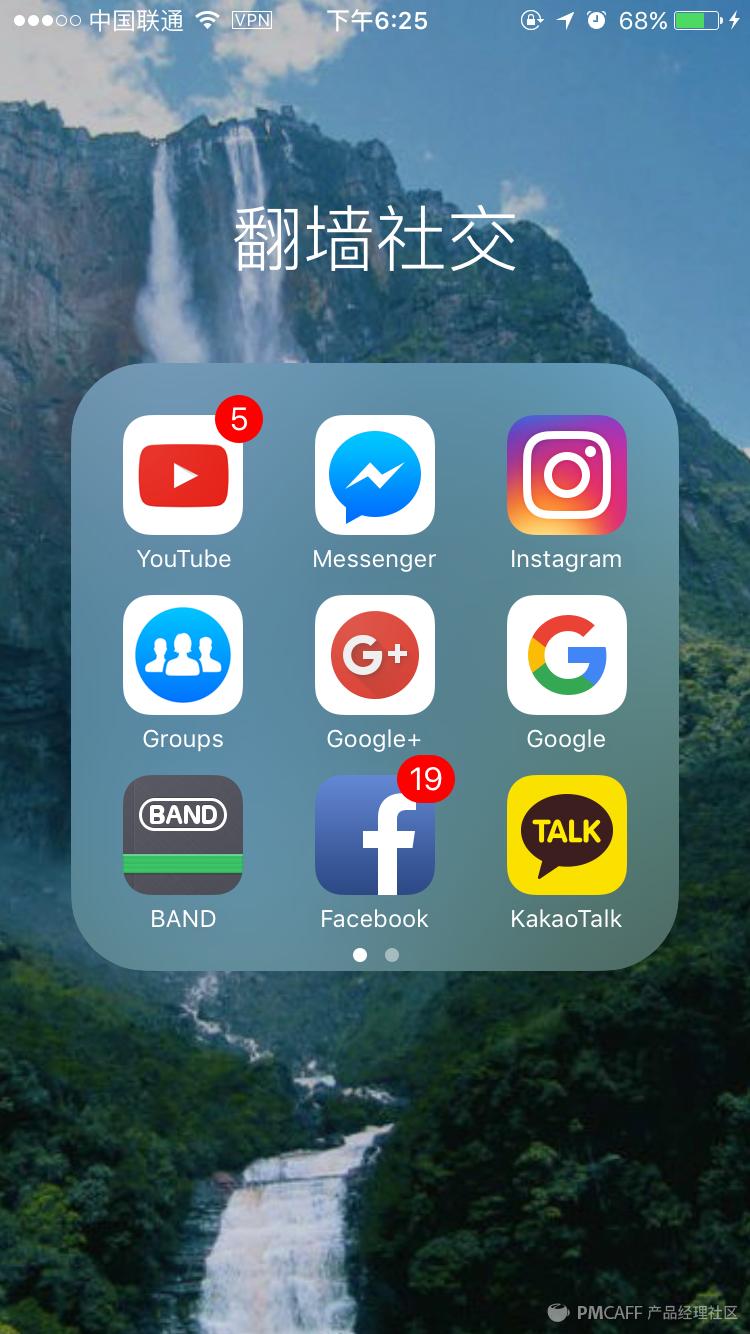Start the Google search app

[566, 655]
